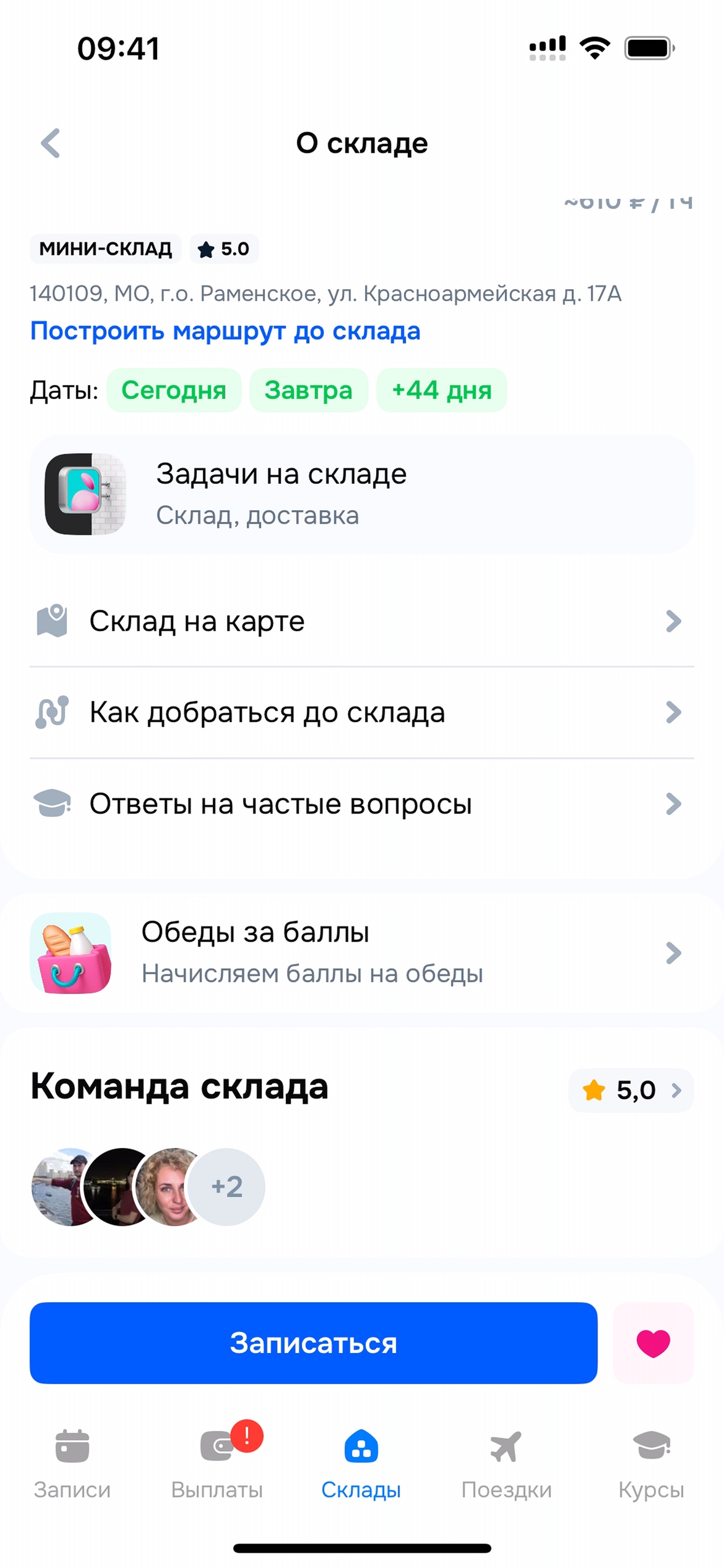Screen dimensions: 724x1568
Task: Select the Завтра date chip
Action: 309,390
